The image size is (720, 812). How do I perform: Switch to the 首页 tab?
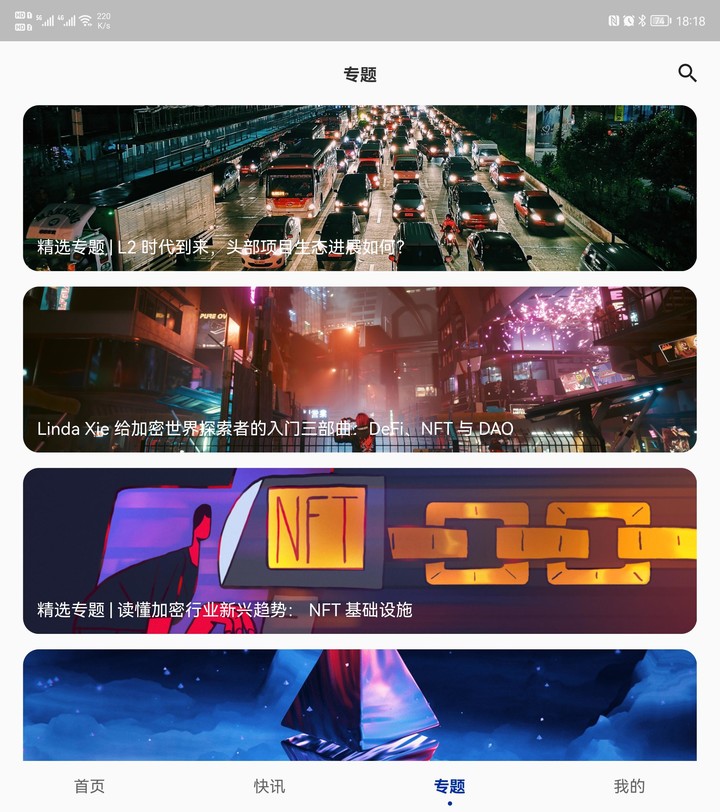[89, 786]
